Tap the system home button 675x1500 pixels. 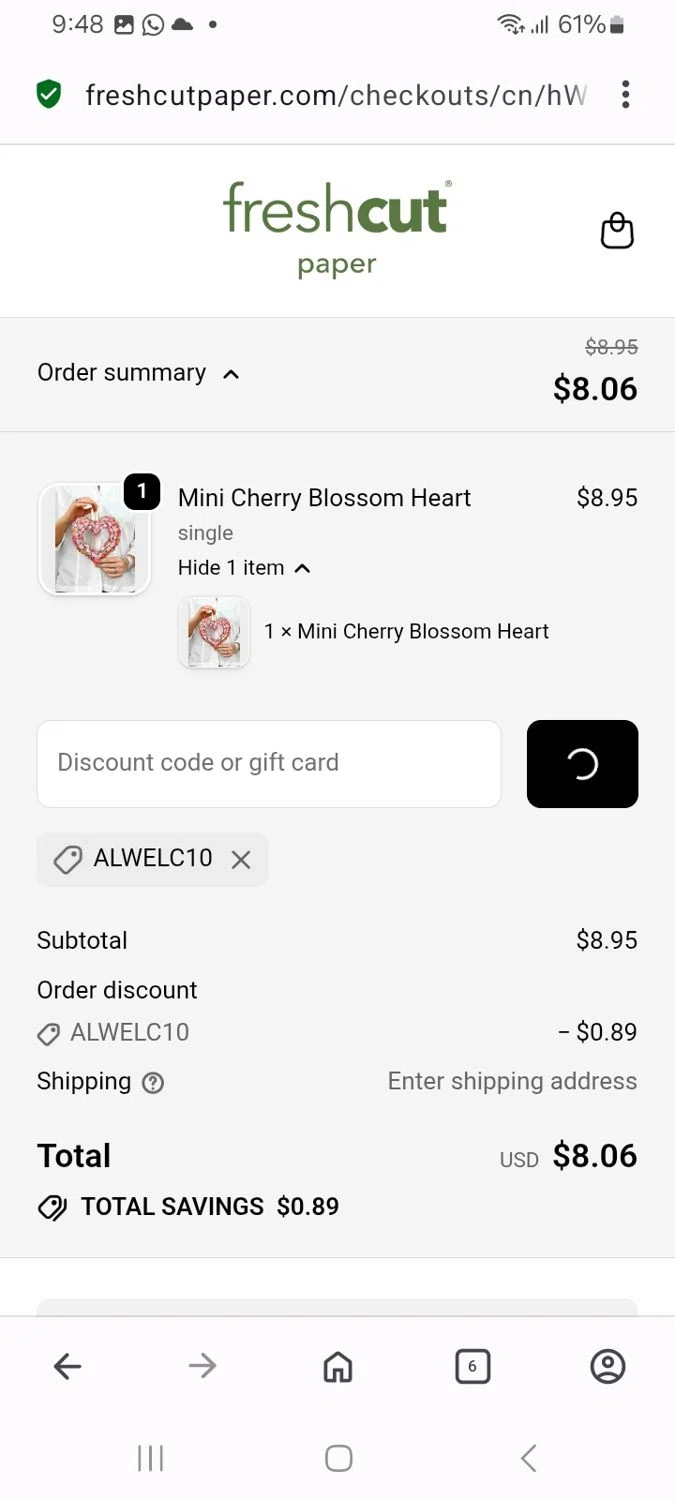[338, 1458]
